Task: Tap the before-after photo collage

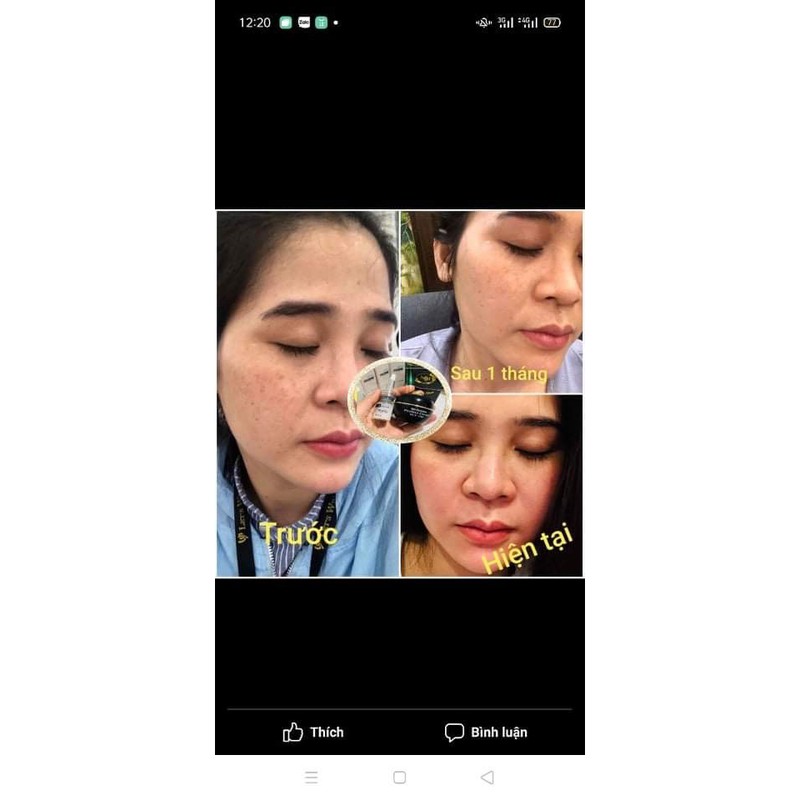Action: pyautogui.click(x=400, y=393)
